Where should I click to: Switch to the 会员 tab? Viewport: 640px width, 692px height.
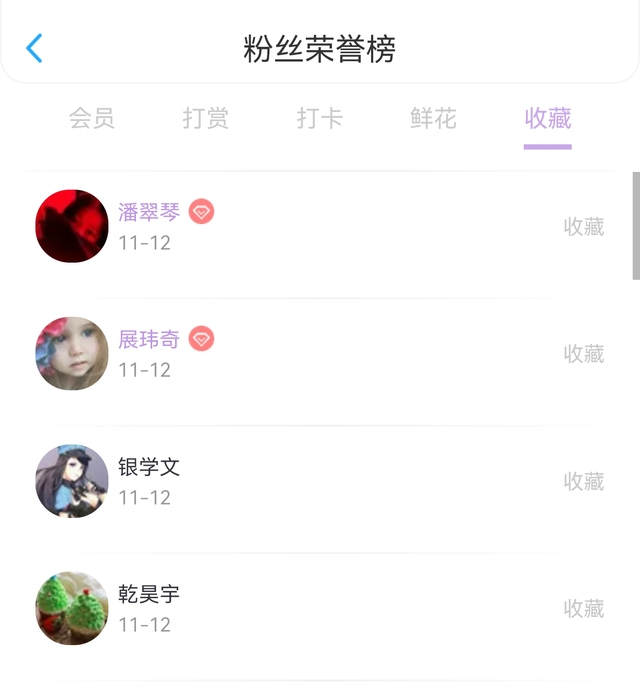click(91, 118)
